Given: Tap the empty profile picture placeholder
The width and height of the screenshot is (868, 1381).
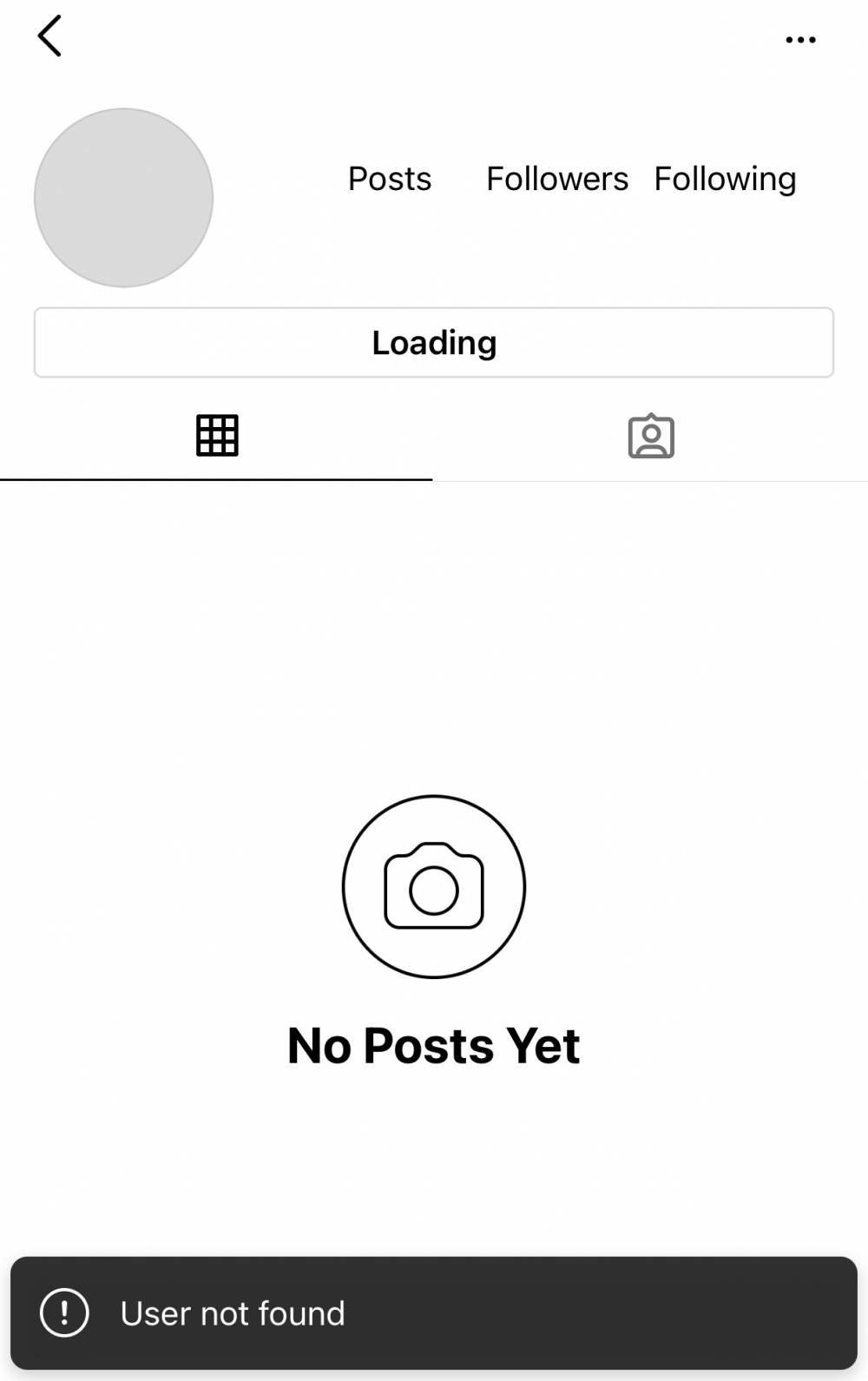Looking at the screenshot, I should click(x=124, y=198).
